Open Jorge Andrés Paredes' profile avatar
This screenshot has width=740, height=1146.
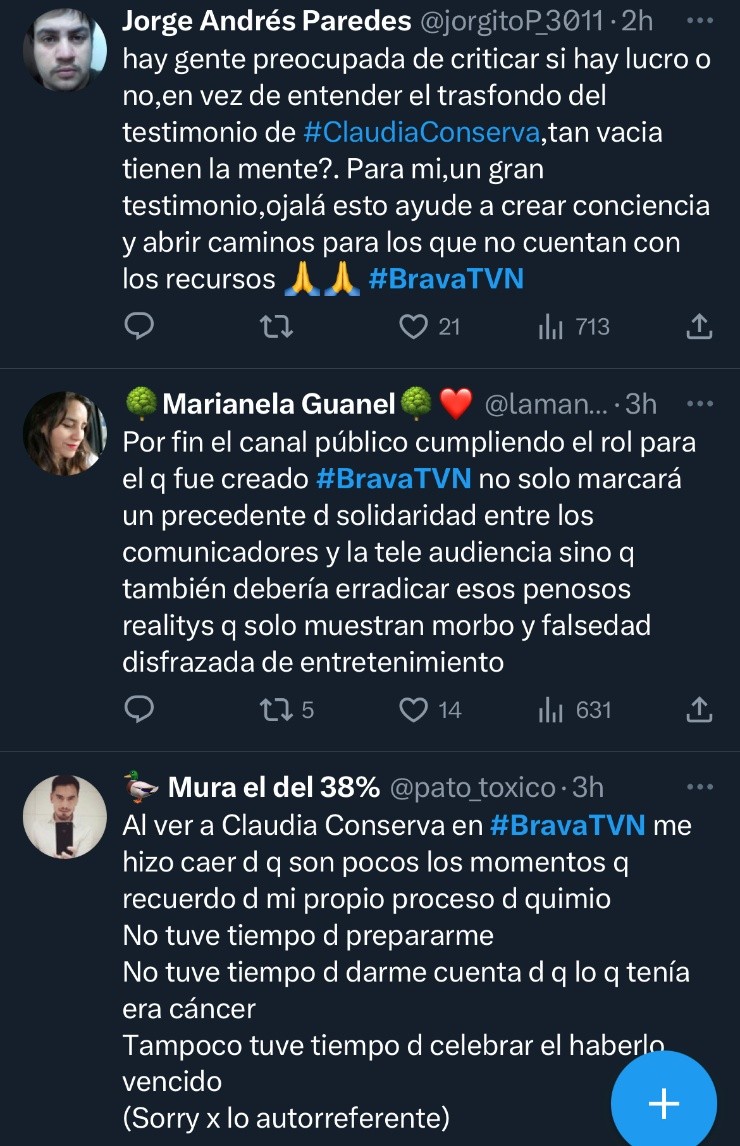pos(64,51)
